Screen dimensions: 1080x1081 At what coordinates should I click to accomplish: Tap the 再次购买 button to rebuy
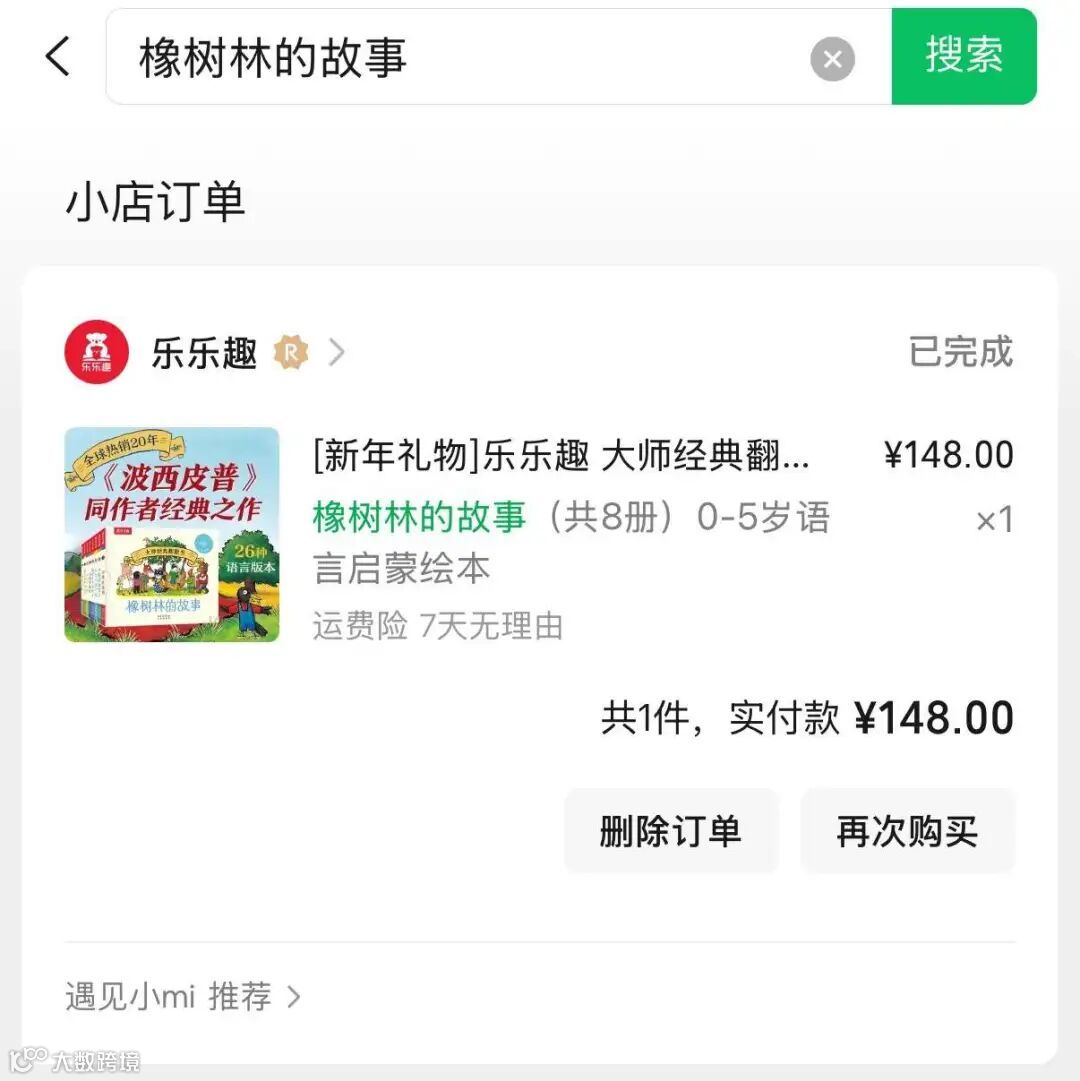[906, 830]
